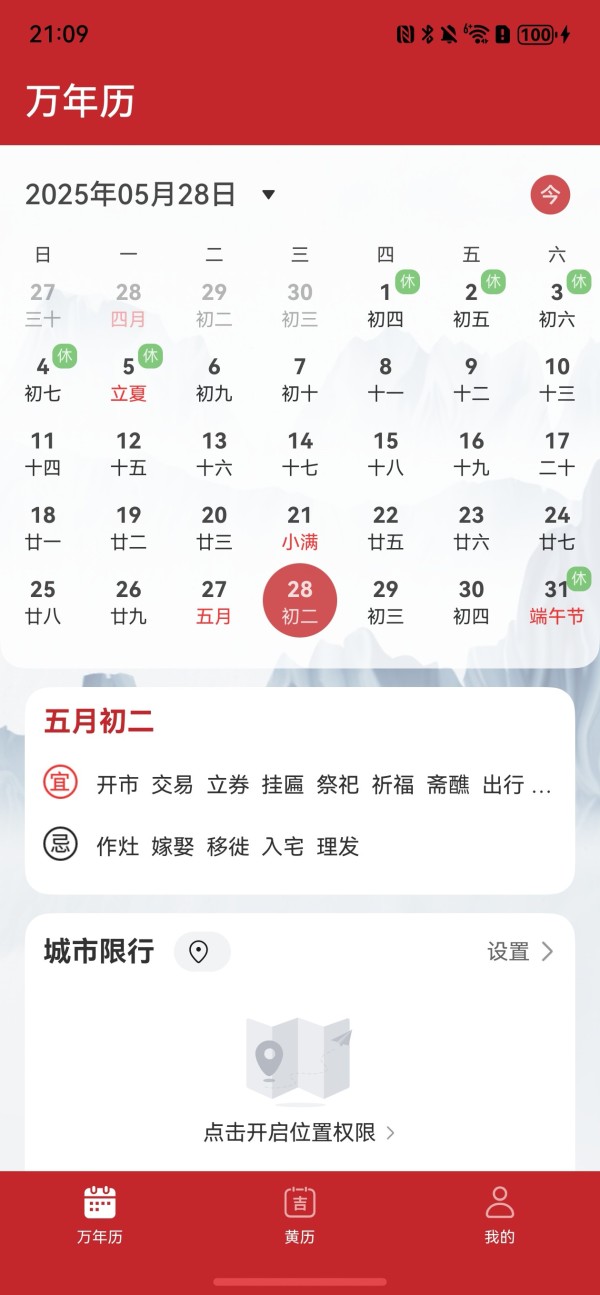Pick May 27 五月 date cell

tap(214, 602)
